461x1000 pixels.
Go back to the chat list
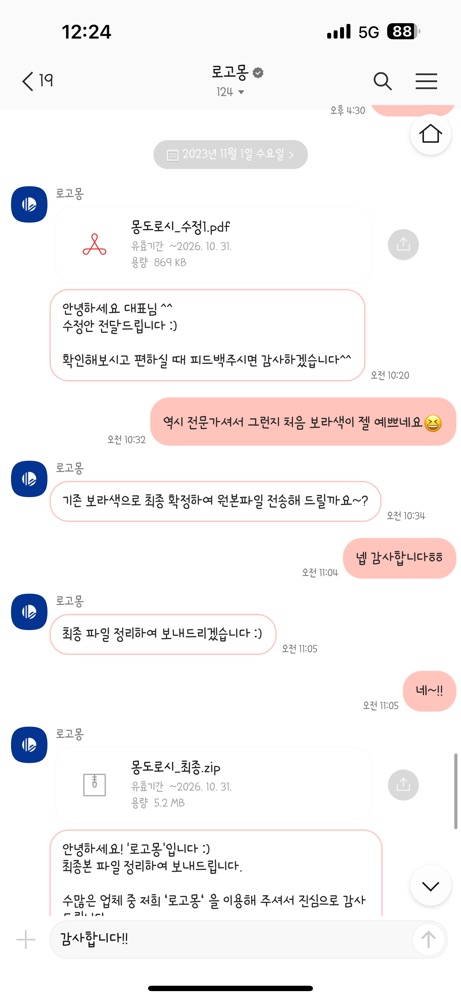point(36,81)
